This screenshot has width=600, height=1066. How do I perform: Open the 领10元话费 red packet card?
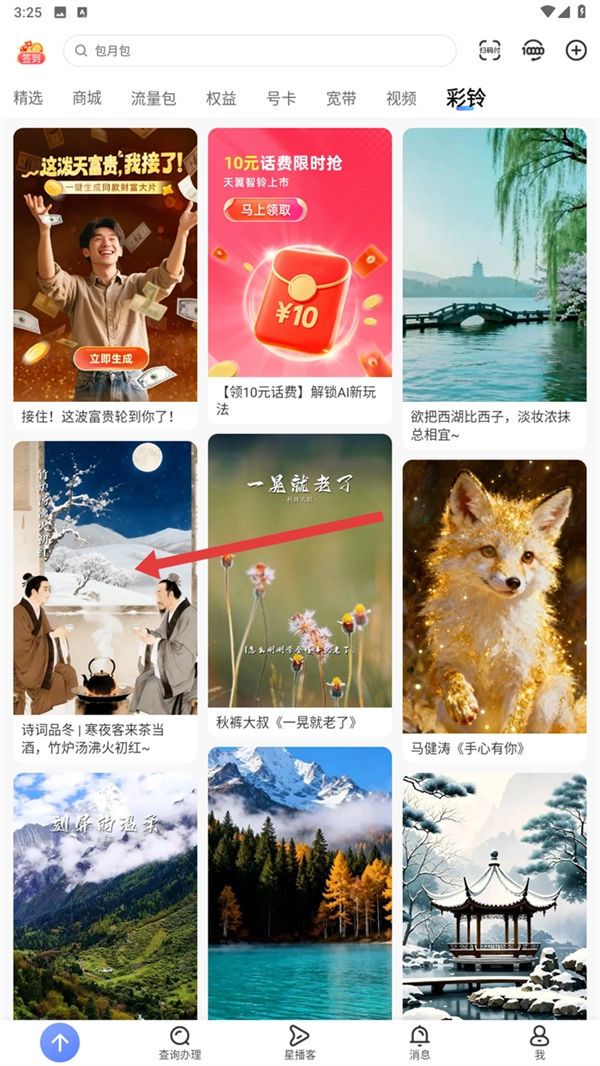300,275
